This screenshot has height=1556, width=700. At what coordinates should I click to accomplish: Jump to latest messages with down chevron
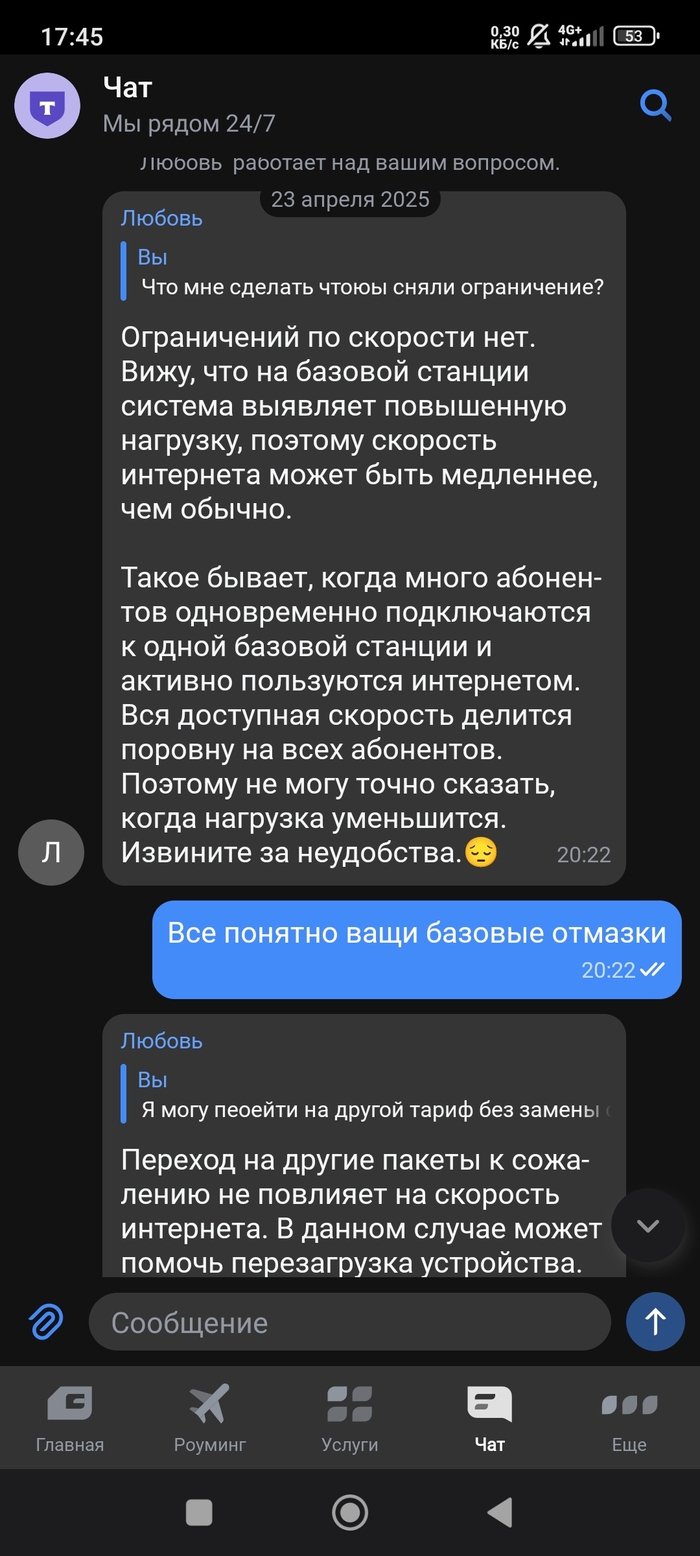click(648, 1225)
